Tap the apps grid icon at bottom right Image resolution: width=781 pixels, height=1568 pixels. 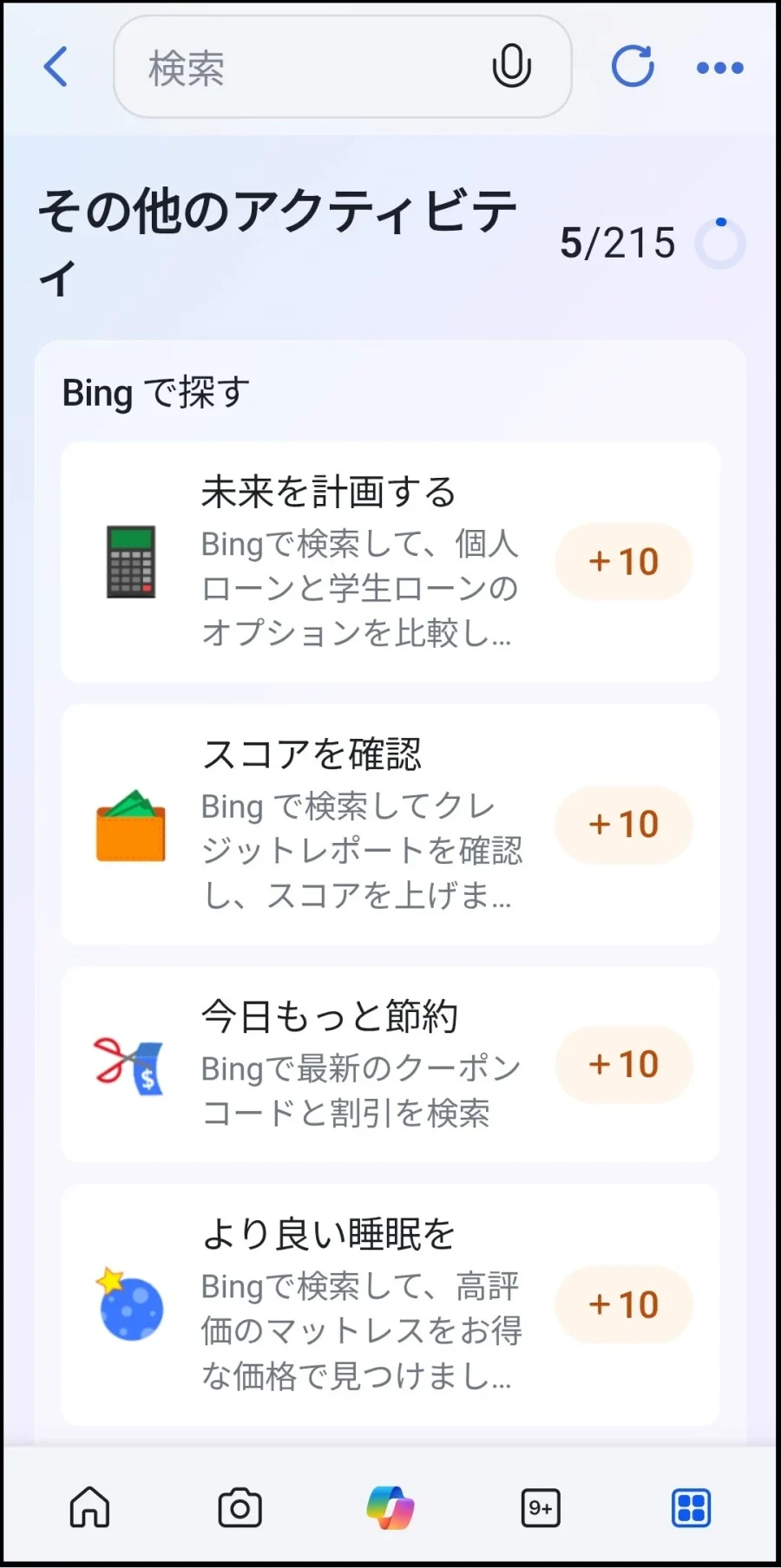691,1507
